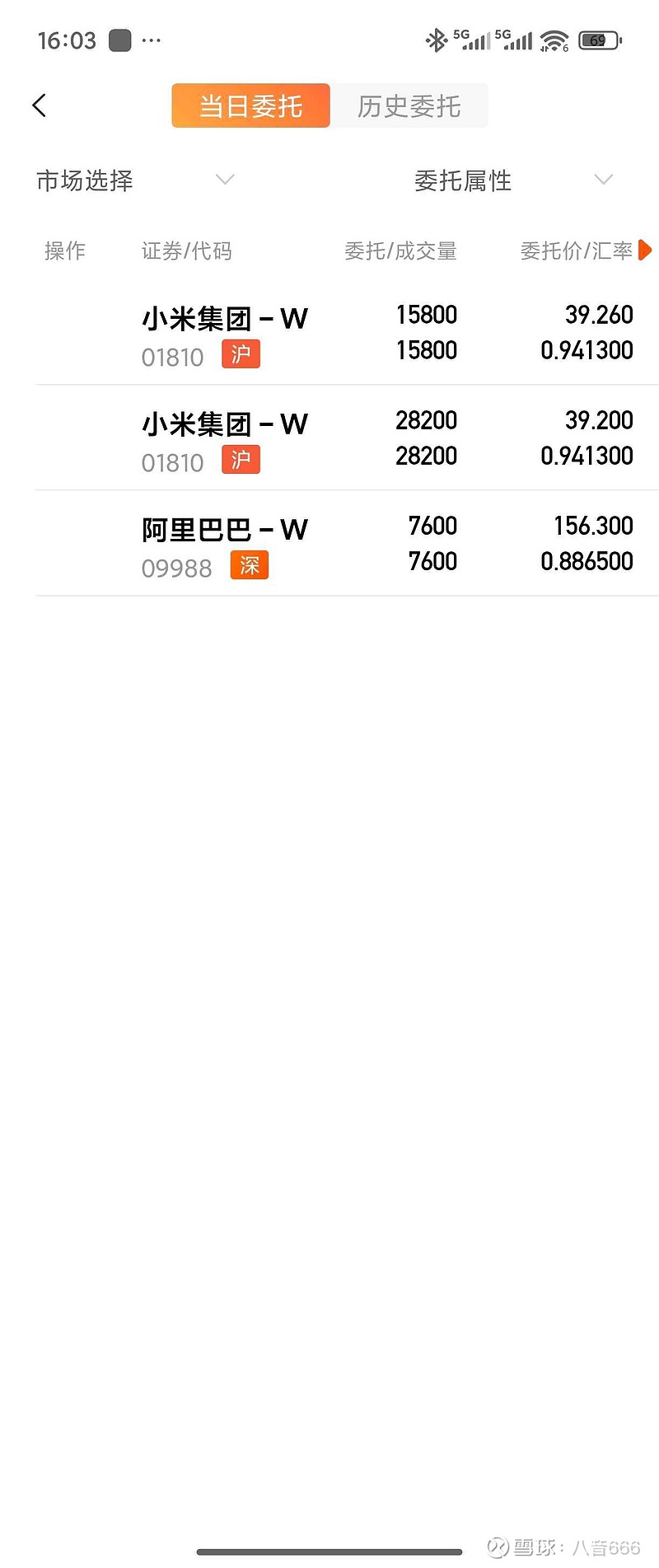
Task: Tap the 证券/代码 column header
Action: (x=187, y=250)
